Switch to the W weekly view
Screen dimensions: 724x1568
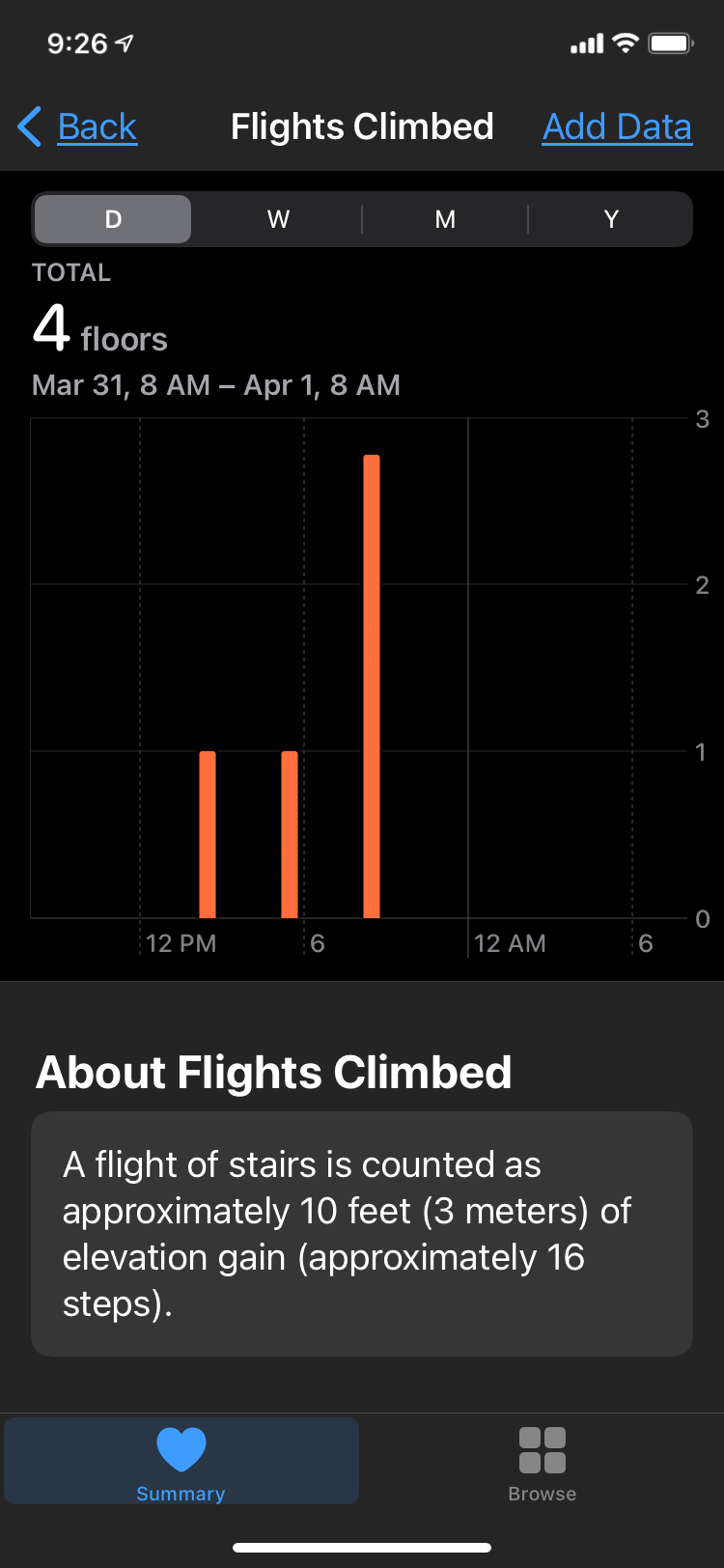(278, 219)
